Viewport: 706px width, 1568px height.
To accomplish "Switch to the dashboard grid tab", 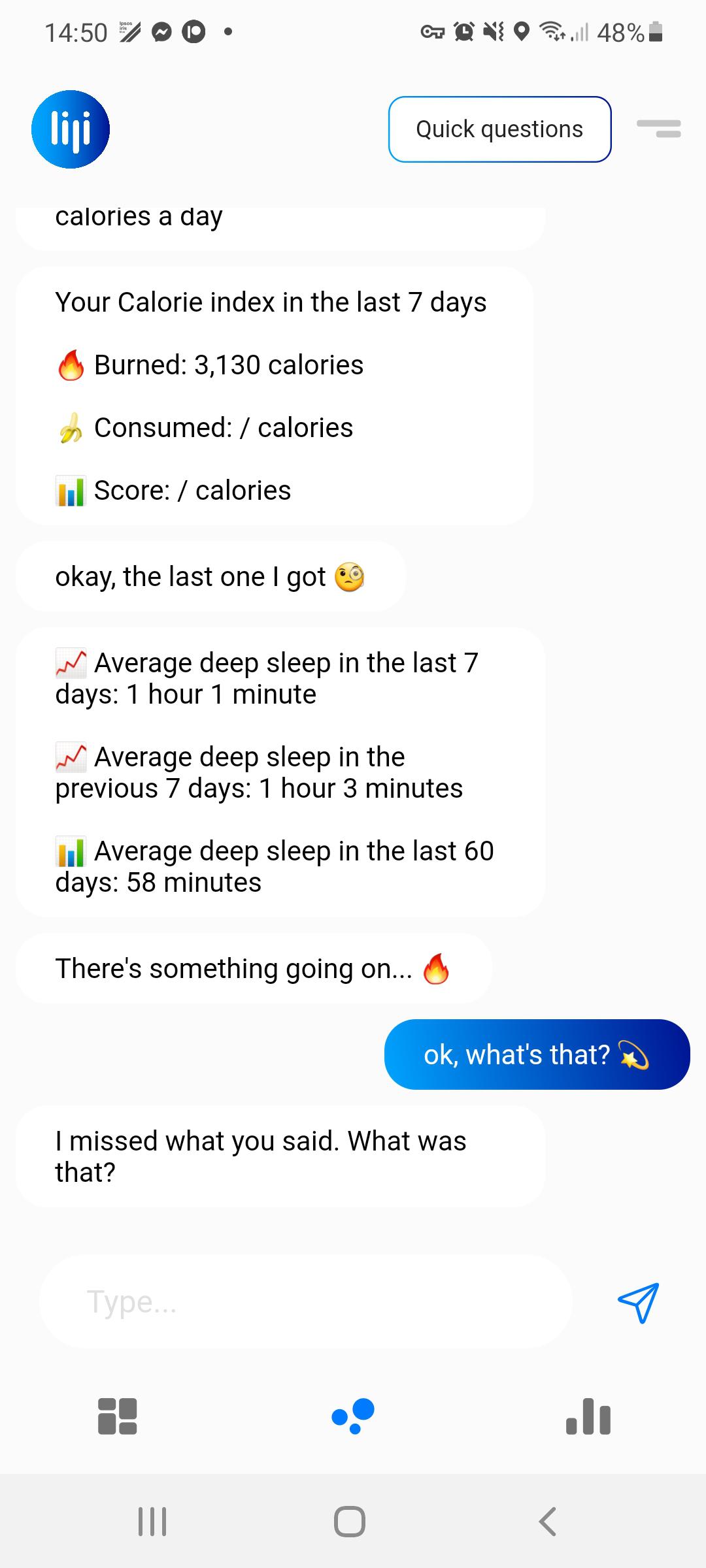I will click(118, 1416).
